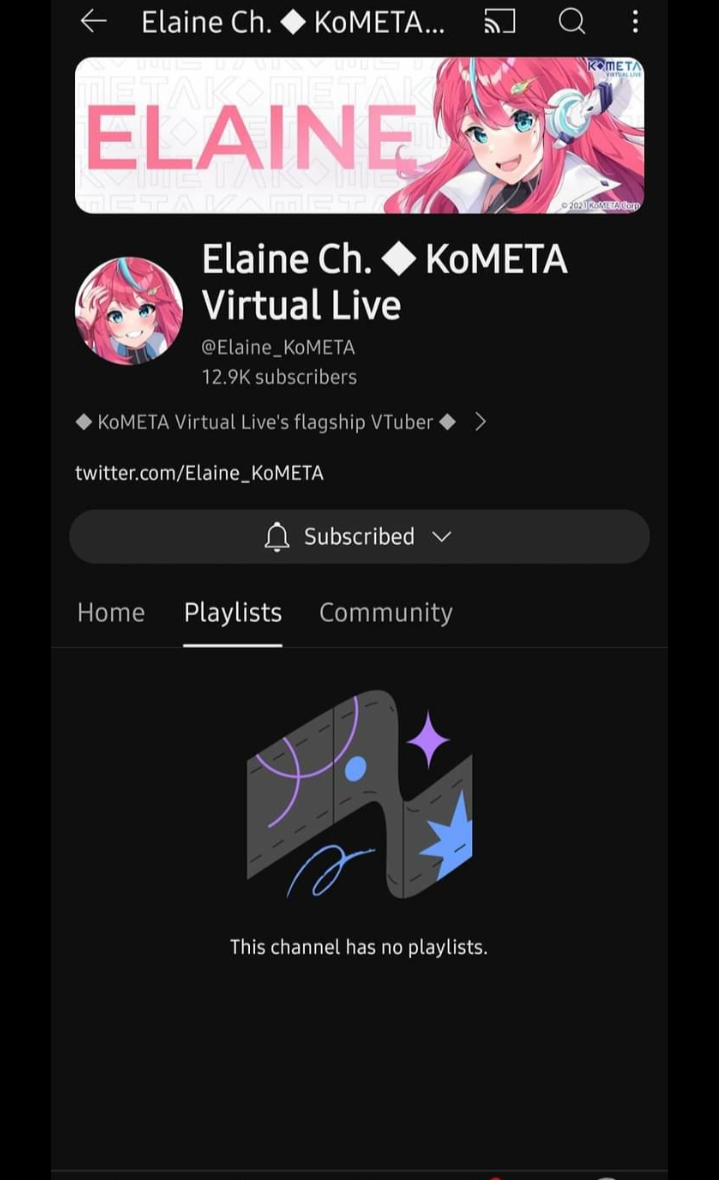Switch to the Community tab
This screenshot has height=1180, width=719.
pos(386,613)
